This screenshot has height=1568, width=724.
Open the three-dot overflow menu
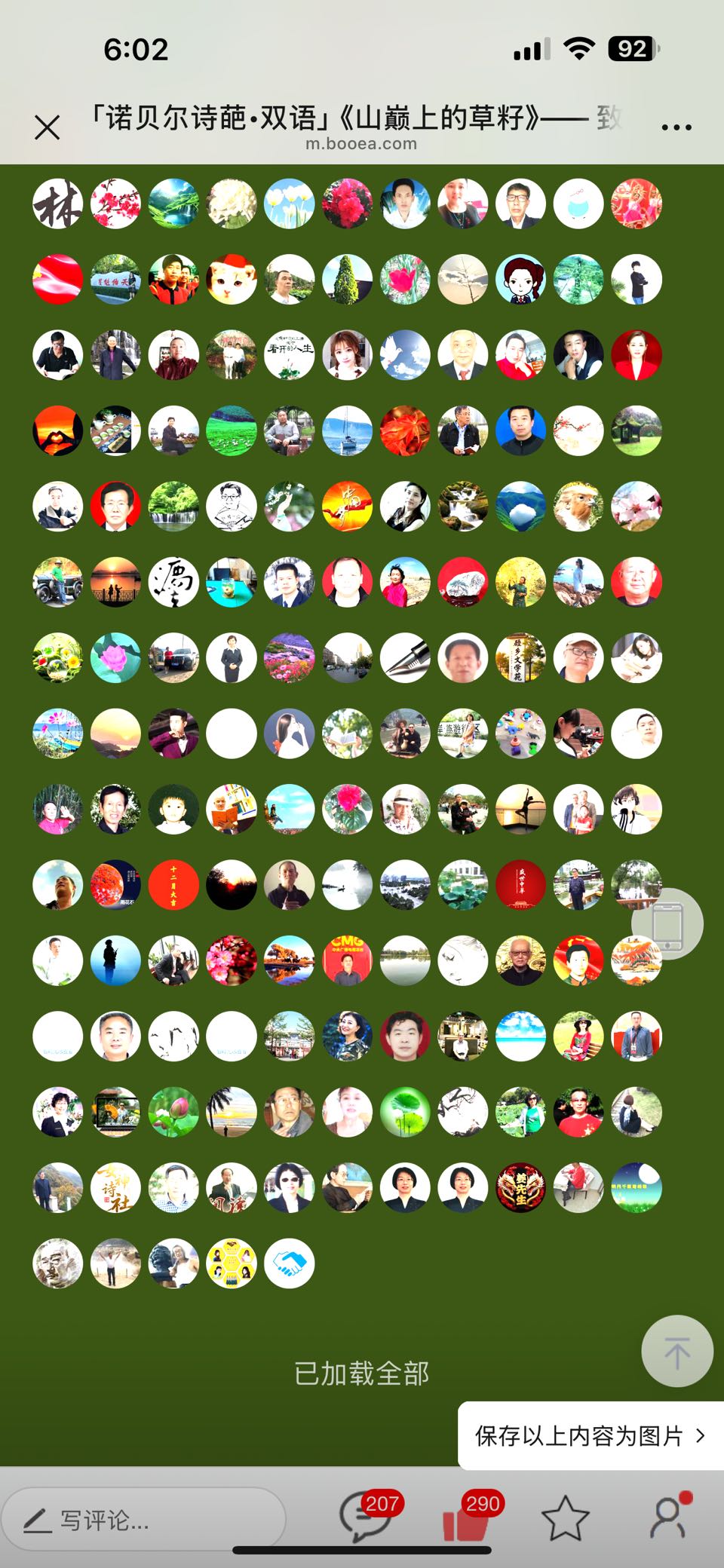[676, 127]
